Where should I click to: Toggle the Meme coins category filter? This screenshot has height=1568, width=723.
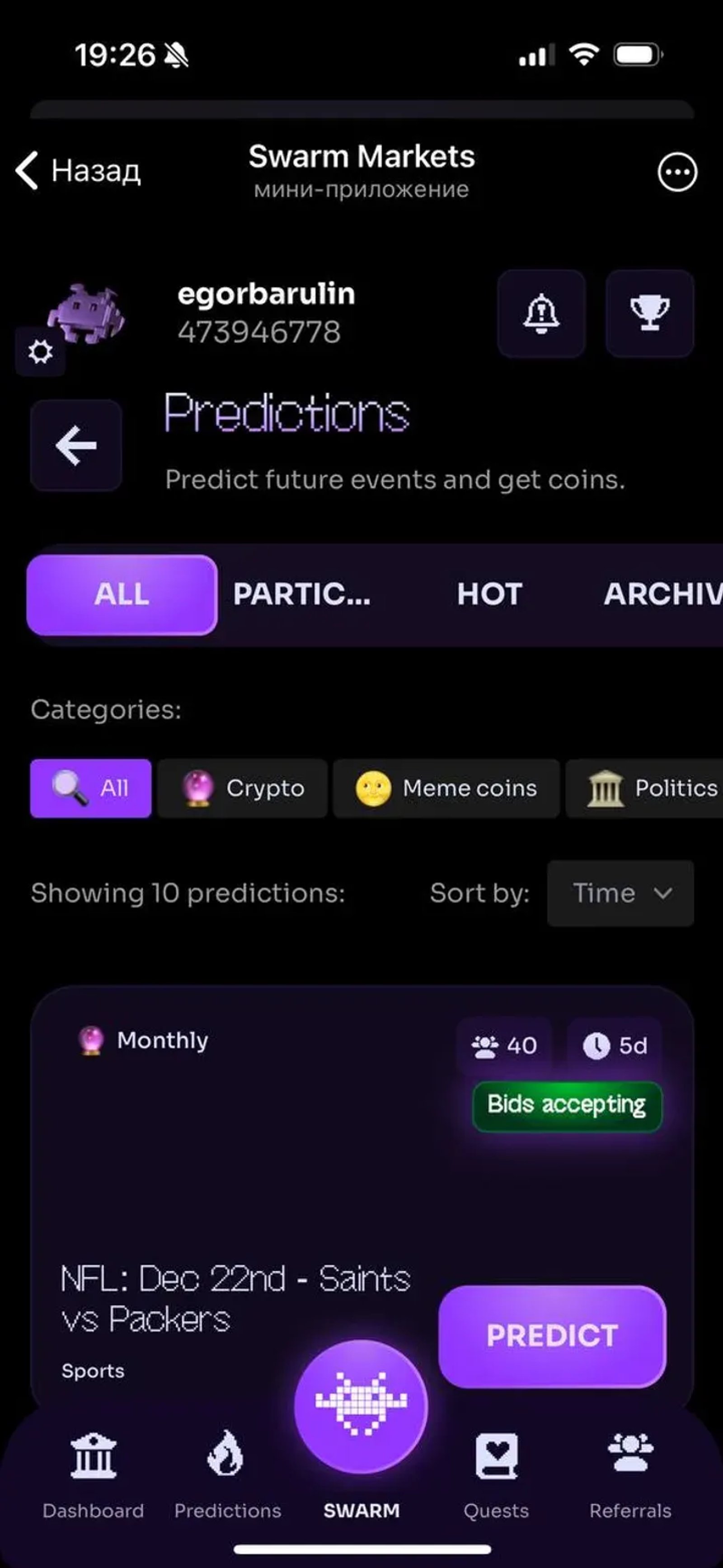[x=446, y=788]
